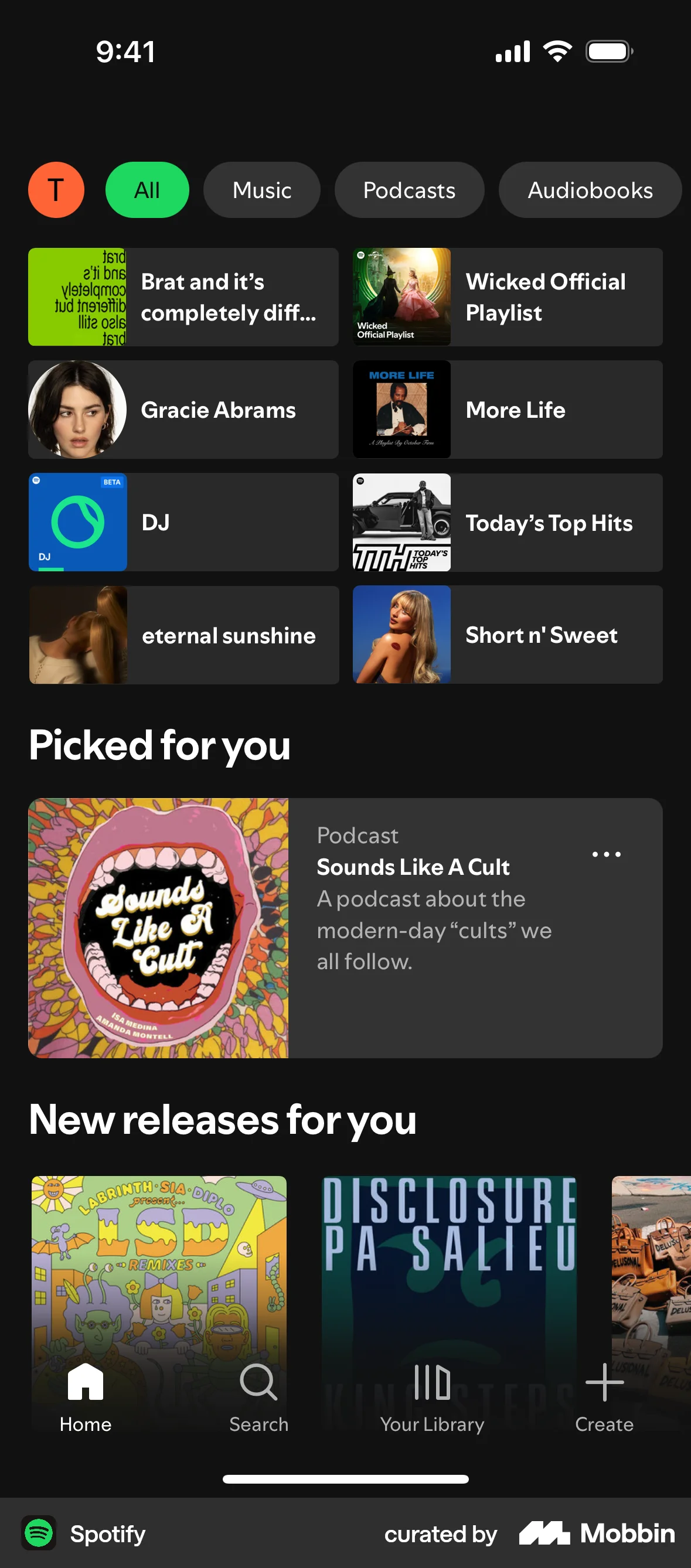Open your profile avatar with the T
The image size is (691, 1568).
[x=56, y=189]
